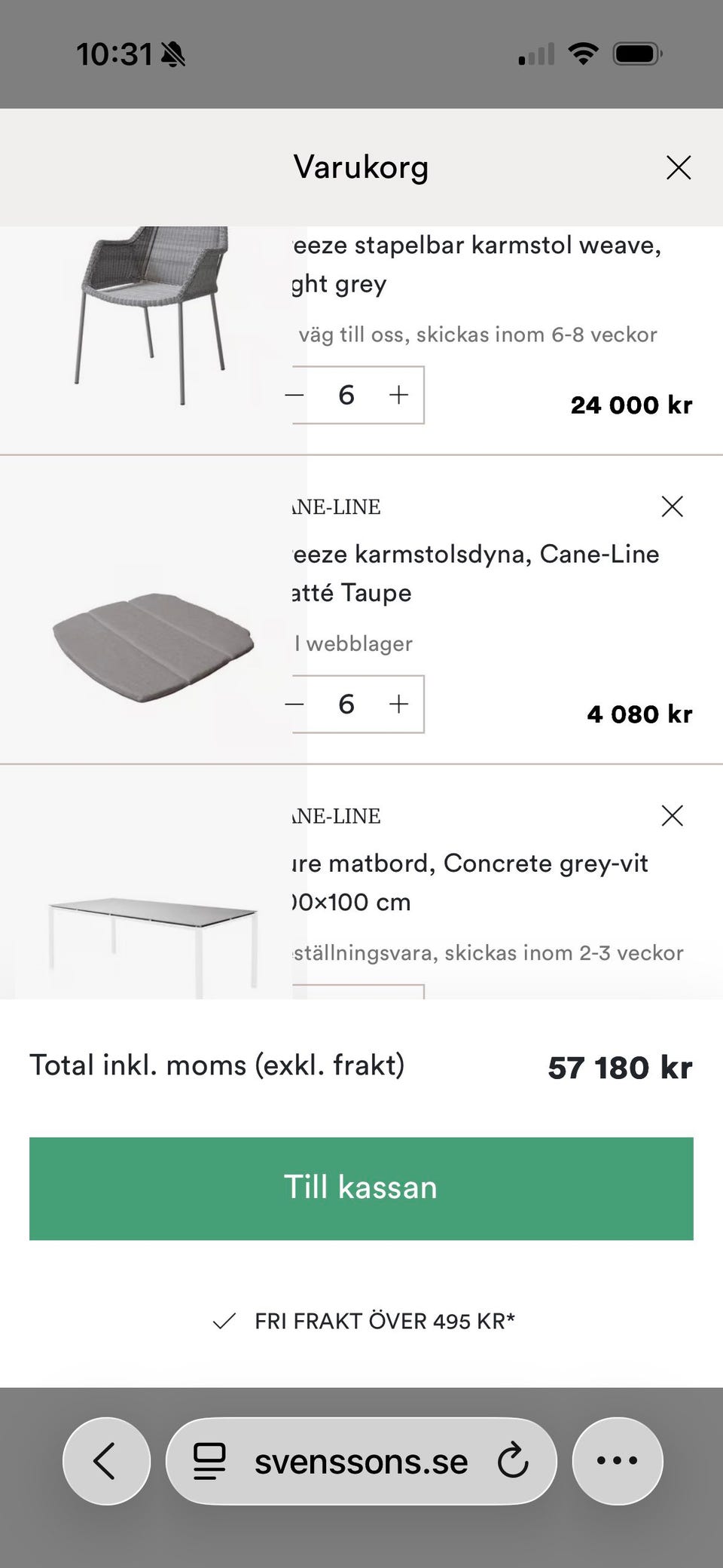Remove the Breeze karmstolsdyna item
The height and width of the screenshot is (1568, 723).
point(673,507)
